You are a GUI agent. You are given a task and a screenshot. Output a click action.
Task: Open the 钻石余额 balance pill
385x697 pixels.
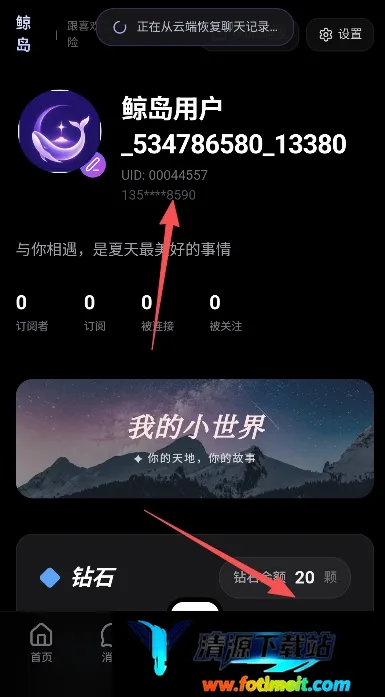[x=285, y=577]
